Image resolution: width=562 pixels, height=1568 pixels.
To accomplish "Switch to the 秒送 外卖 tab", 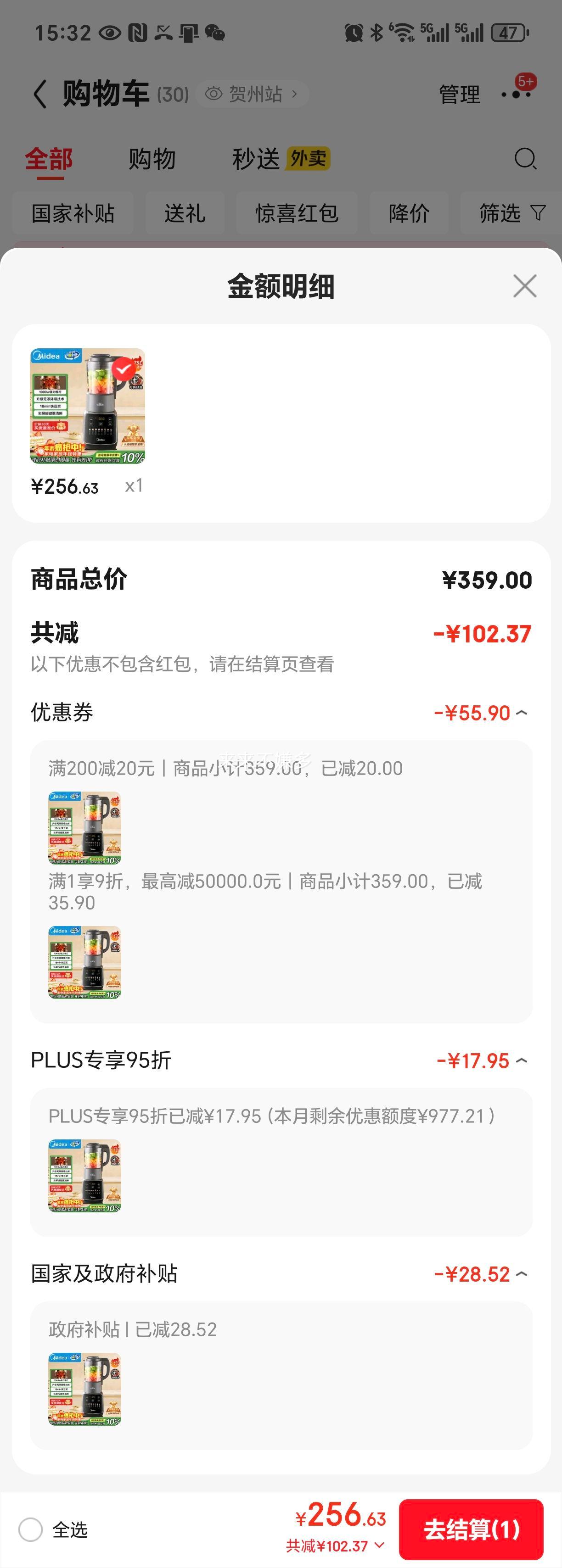I will (280, 159).
